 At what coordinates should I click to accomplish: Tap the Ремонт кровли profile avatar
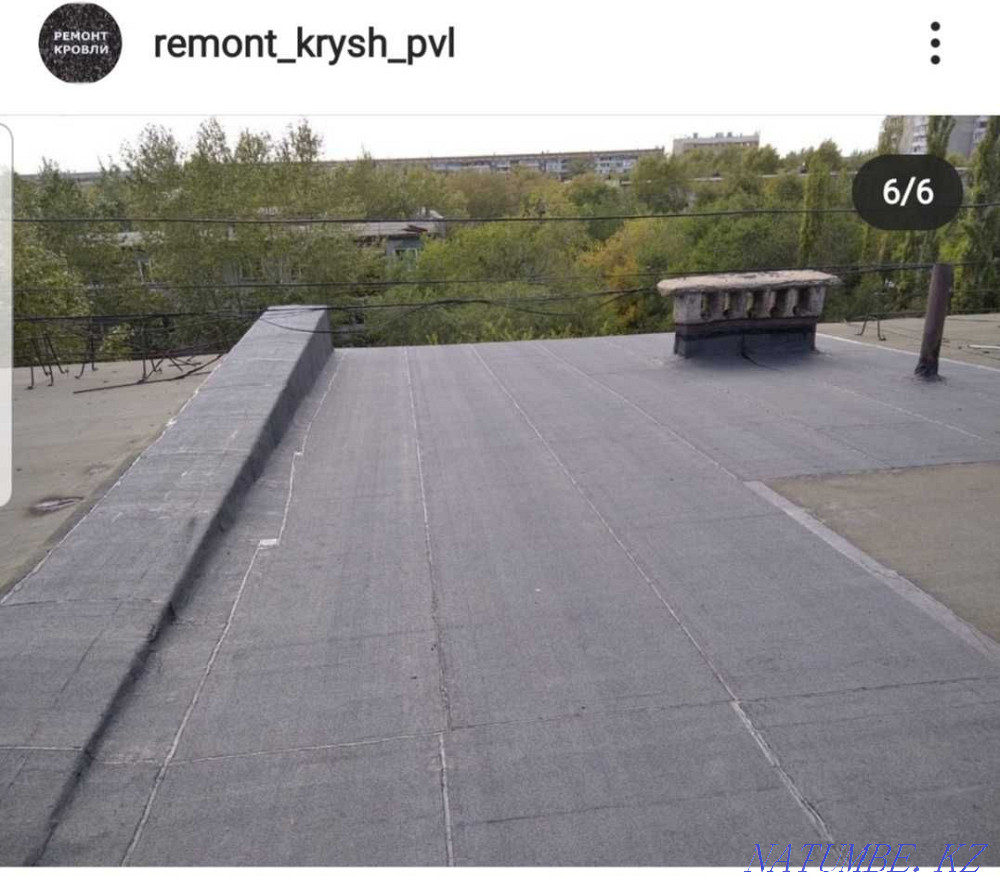tap(80, 43)
